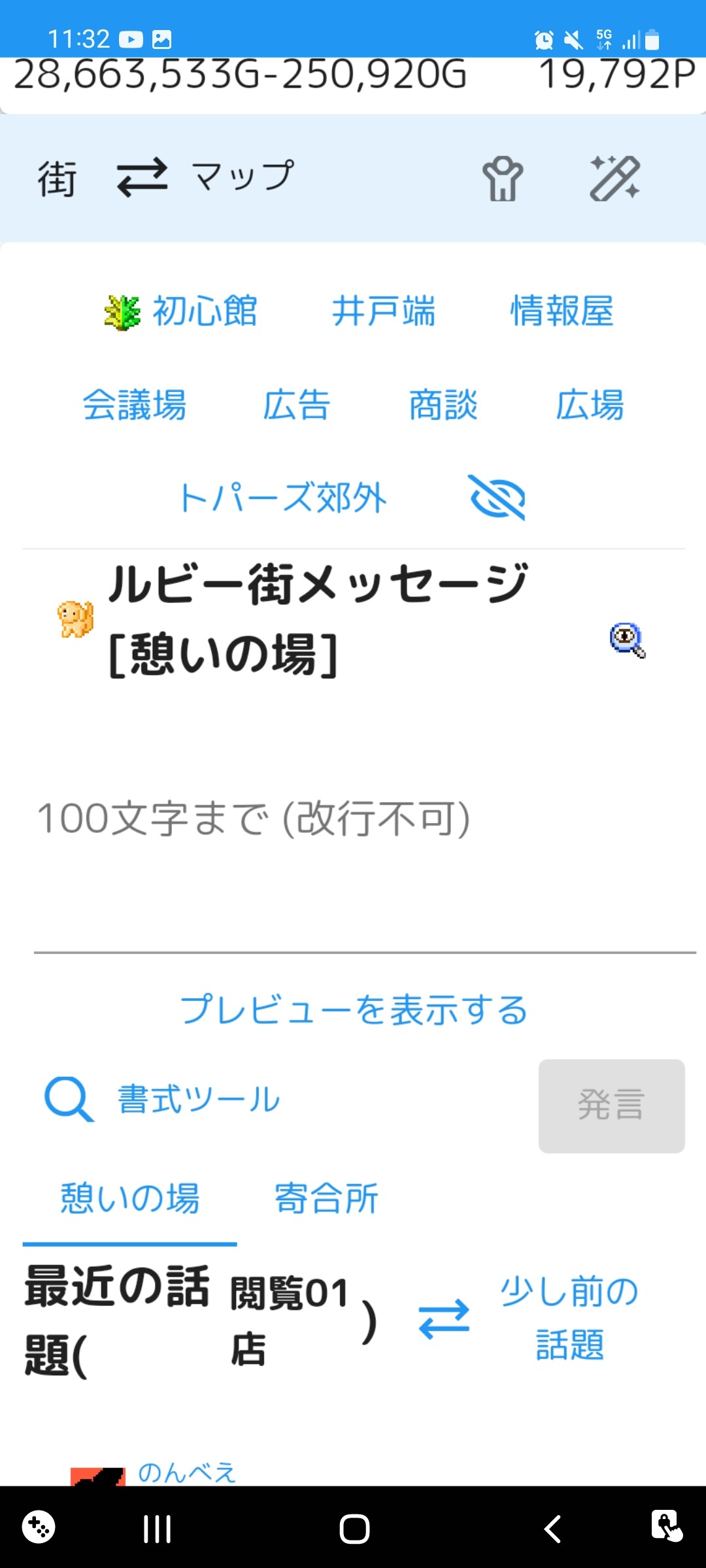This screenshot has height=1568, width=706.
Task: Tap the 発言 button
Action: pos(612,1105)
